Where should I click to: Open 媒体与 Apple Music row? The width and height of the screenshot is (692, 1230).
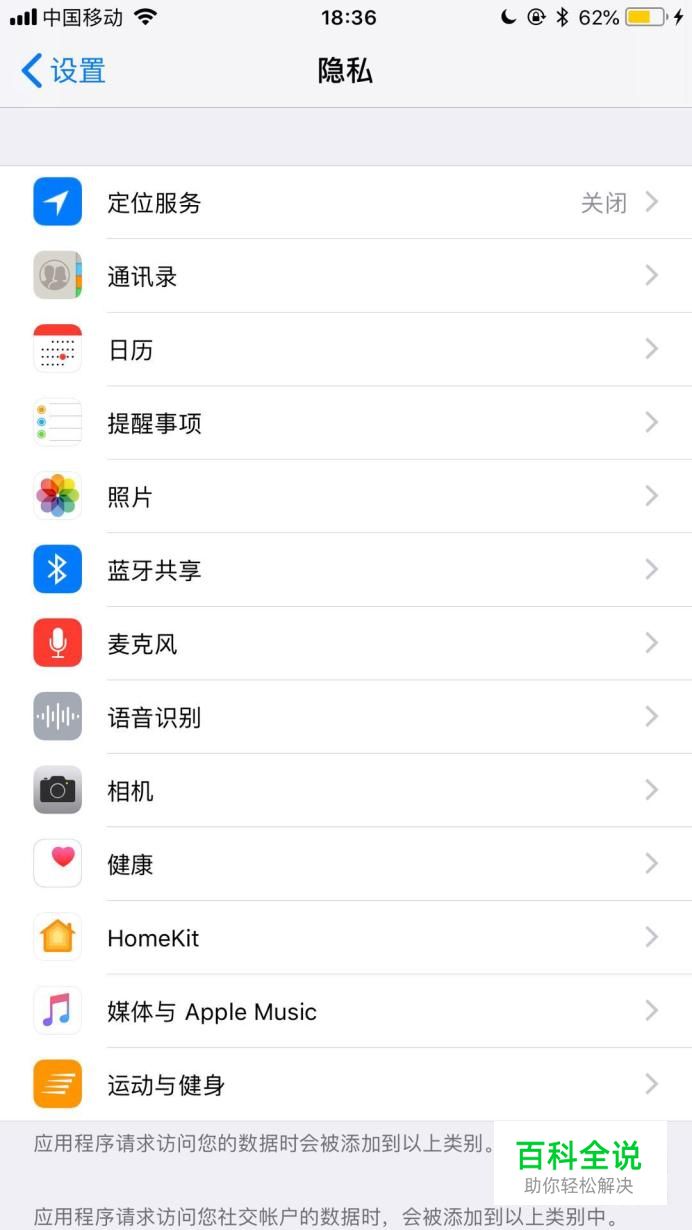[x=346, y=1011]
